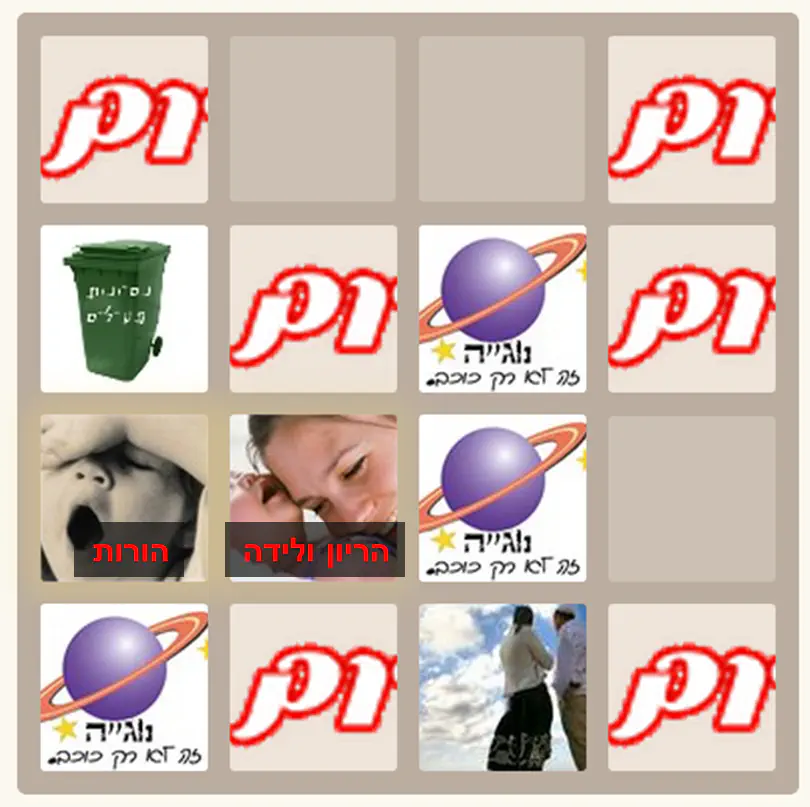Tap the card showing a couple under clouds
The image size is (810, 807).
(x=502, y=687)
